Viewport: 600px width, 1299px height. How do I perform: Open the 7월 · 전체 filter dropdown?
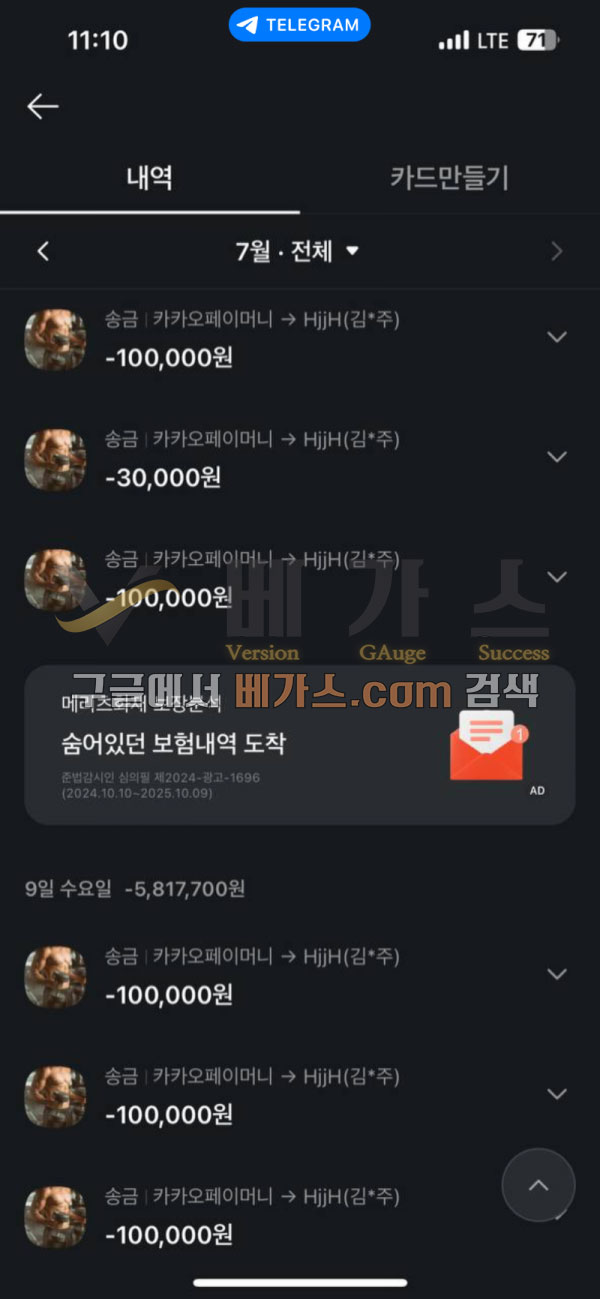click(x=297, y=252)
